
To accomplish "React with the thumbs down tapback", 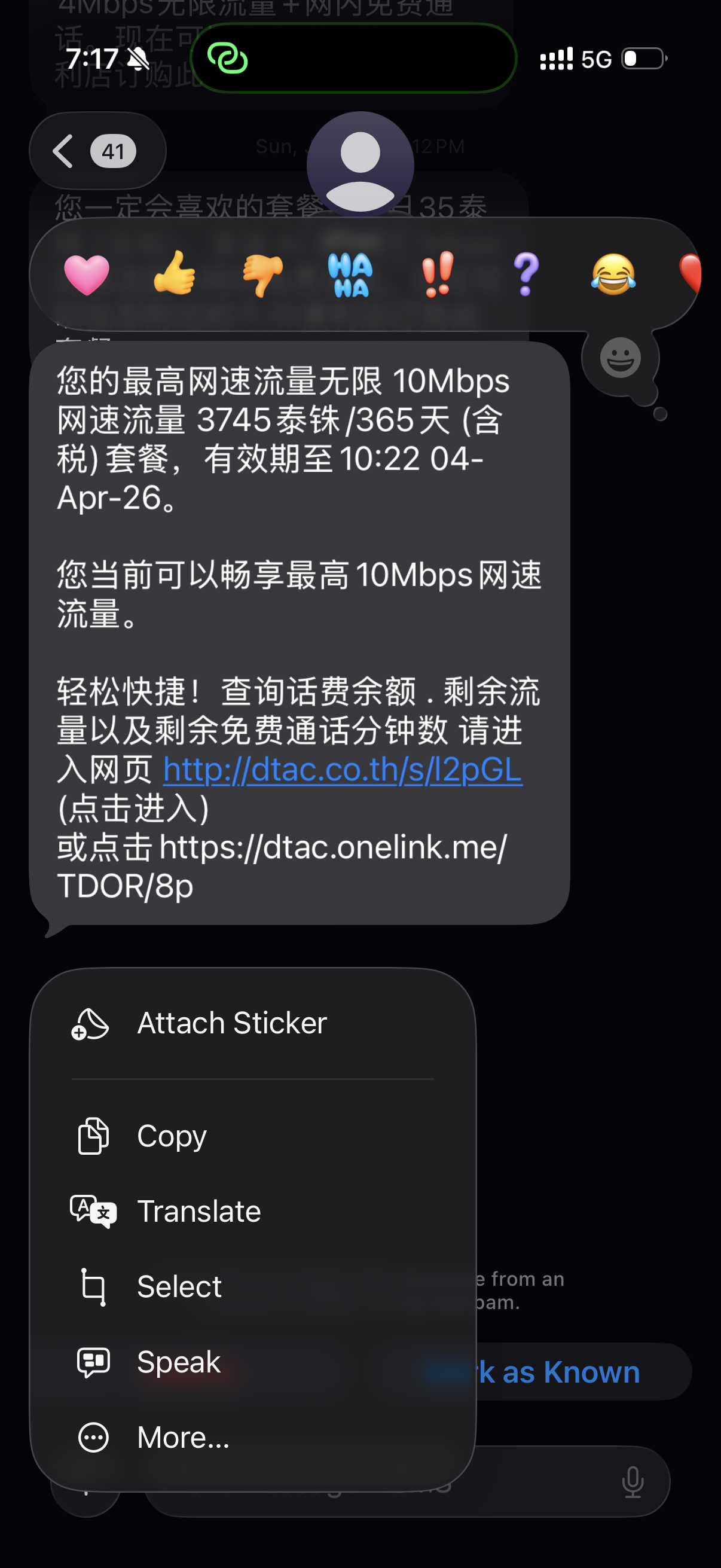I will point(262,274).
